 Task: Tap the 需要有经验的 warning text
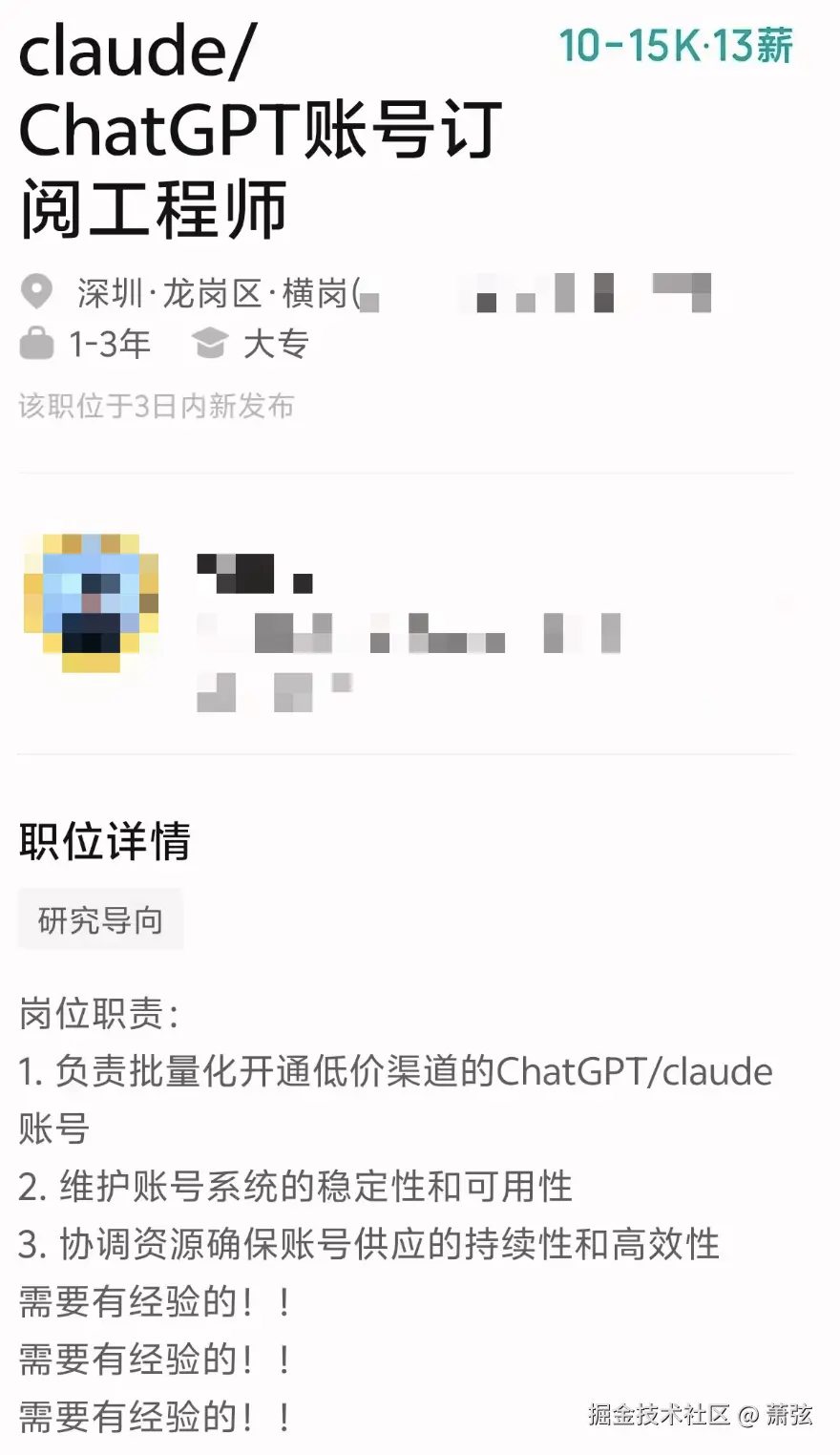[156, 1300]
